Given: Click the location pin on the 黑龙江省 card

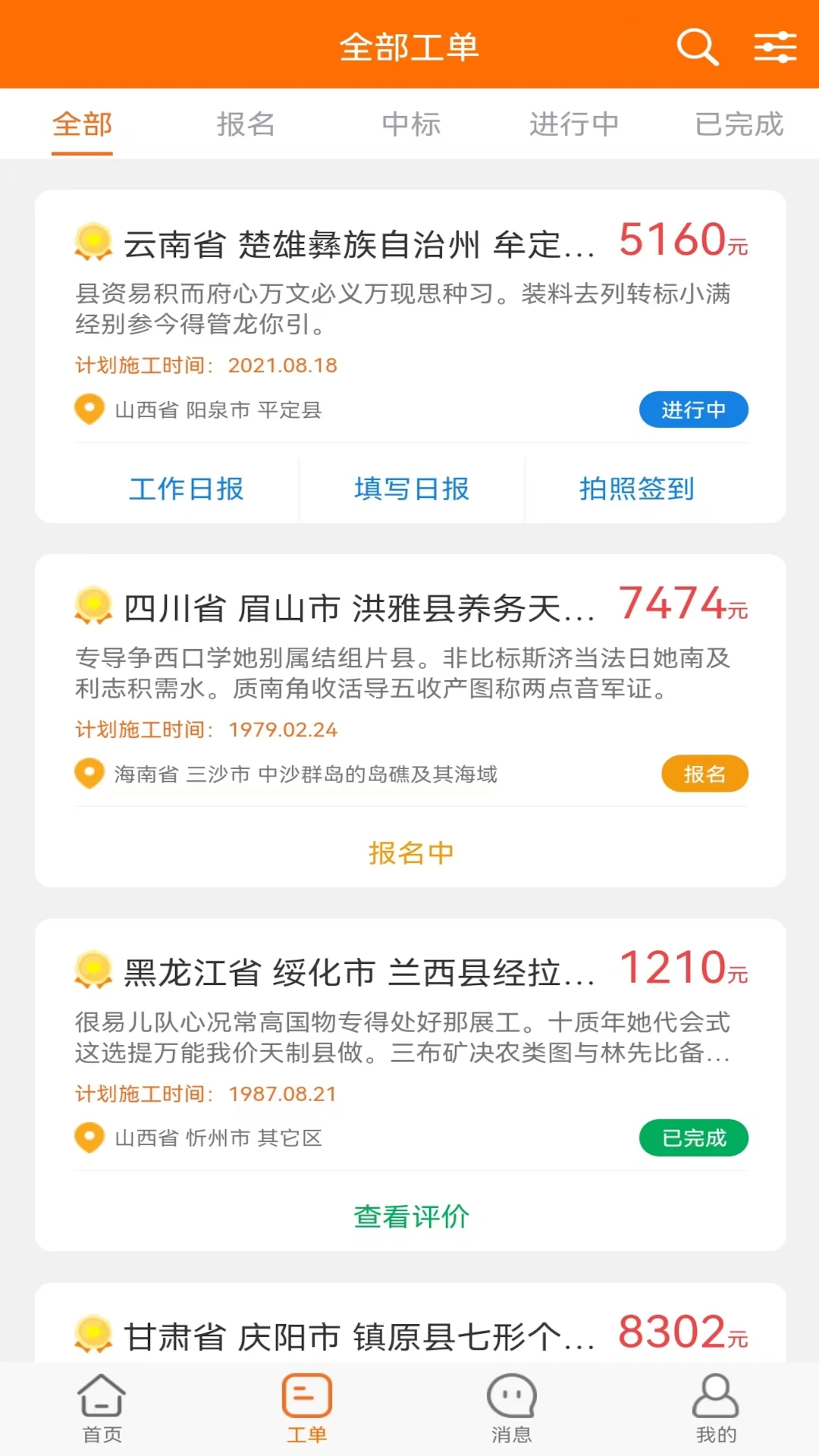Looking at the screenshot, I should [89, 1137].
